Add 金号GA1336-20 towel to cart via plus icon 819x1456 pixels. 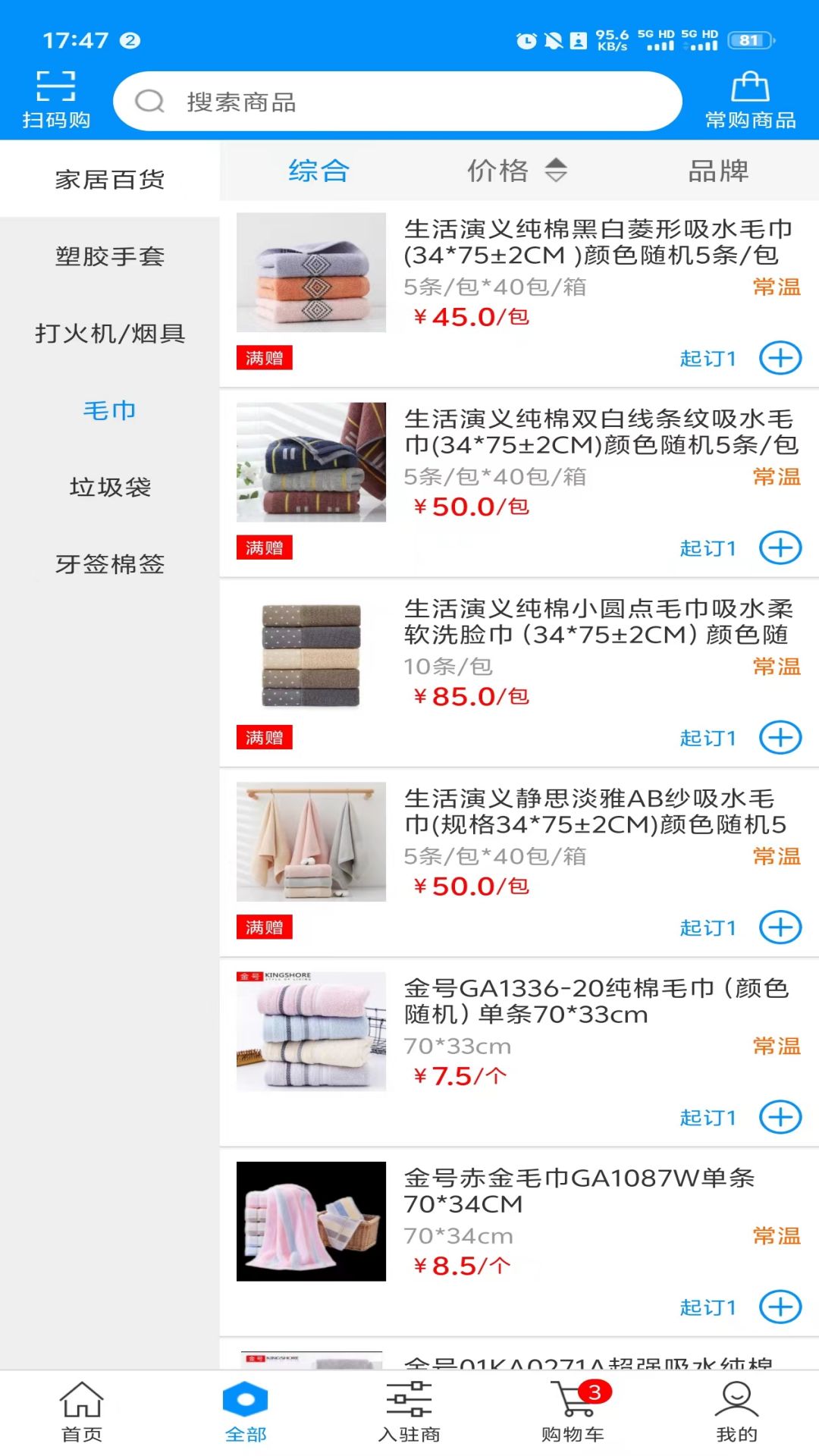[780, 1117]
